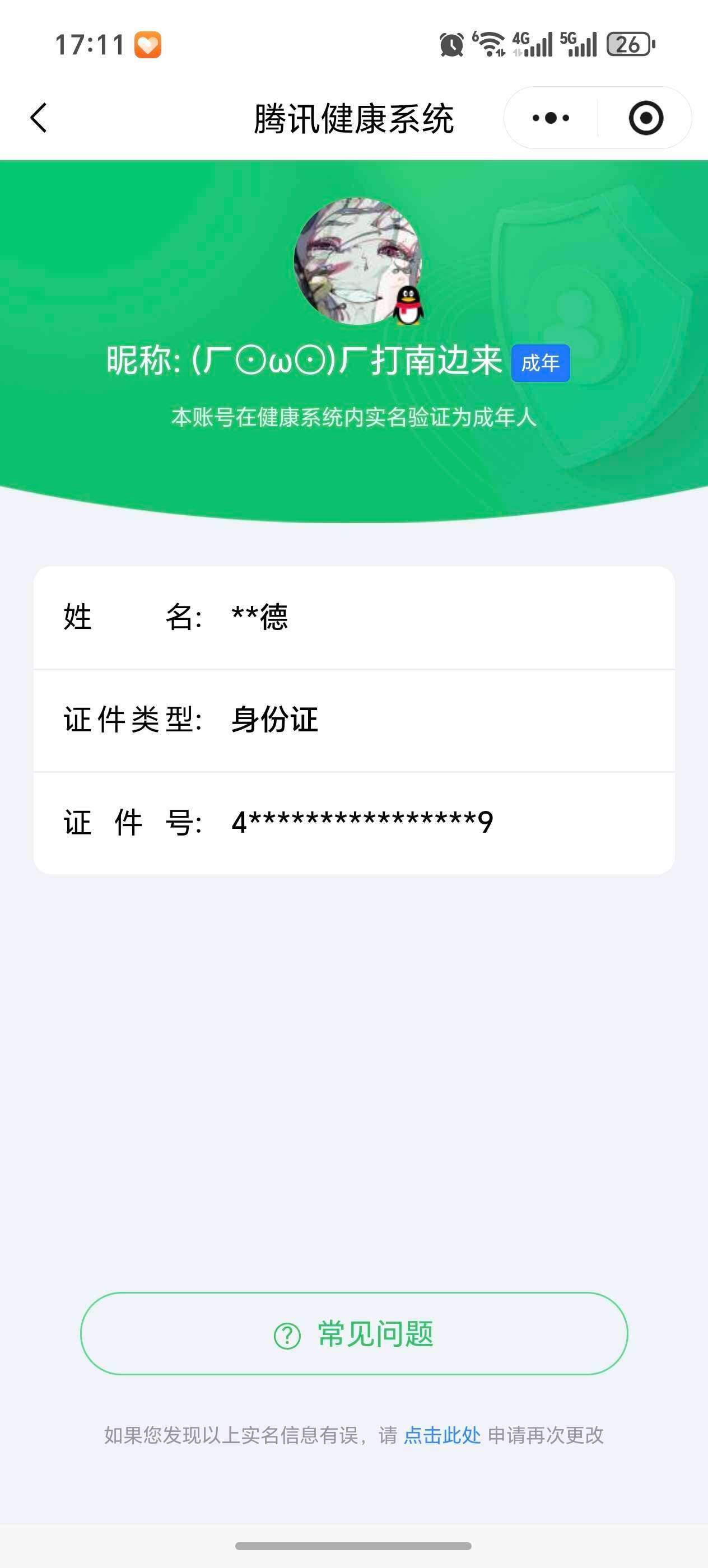The height and width of the screenshot is (1568, 708).
Task: Click the mini-program circle capsule icon
Action: point(646,118)
